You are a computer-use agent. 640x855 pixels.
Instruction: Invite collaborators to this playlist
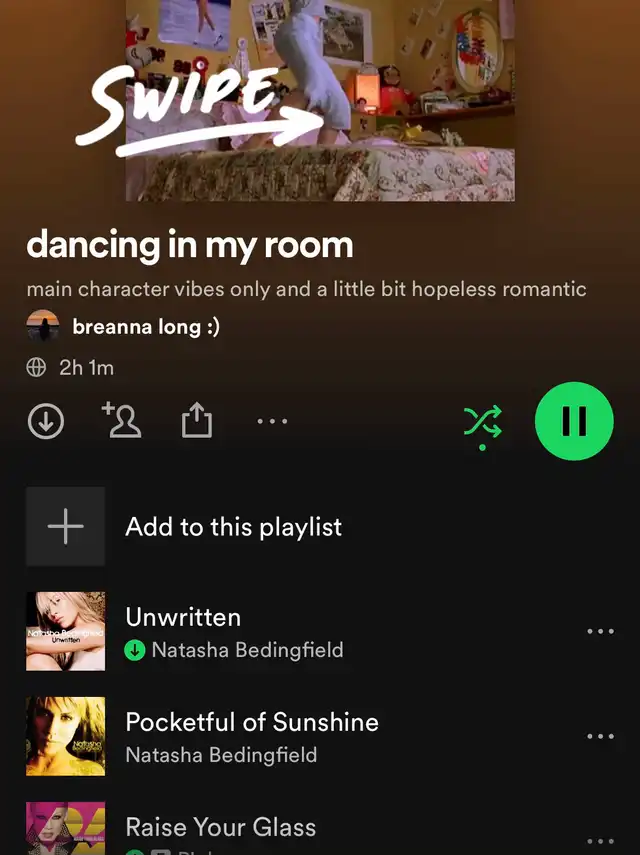122,421
